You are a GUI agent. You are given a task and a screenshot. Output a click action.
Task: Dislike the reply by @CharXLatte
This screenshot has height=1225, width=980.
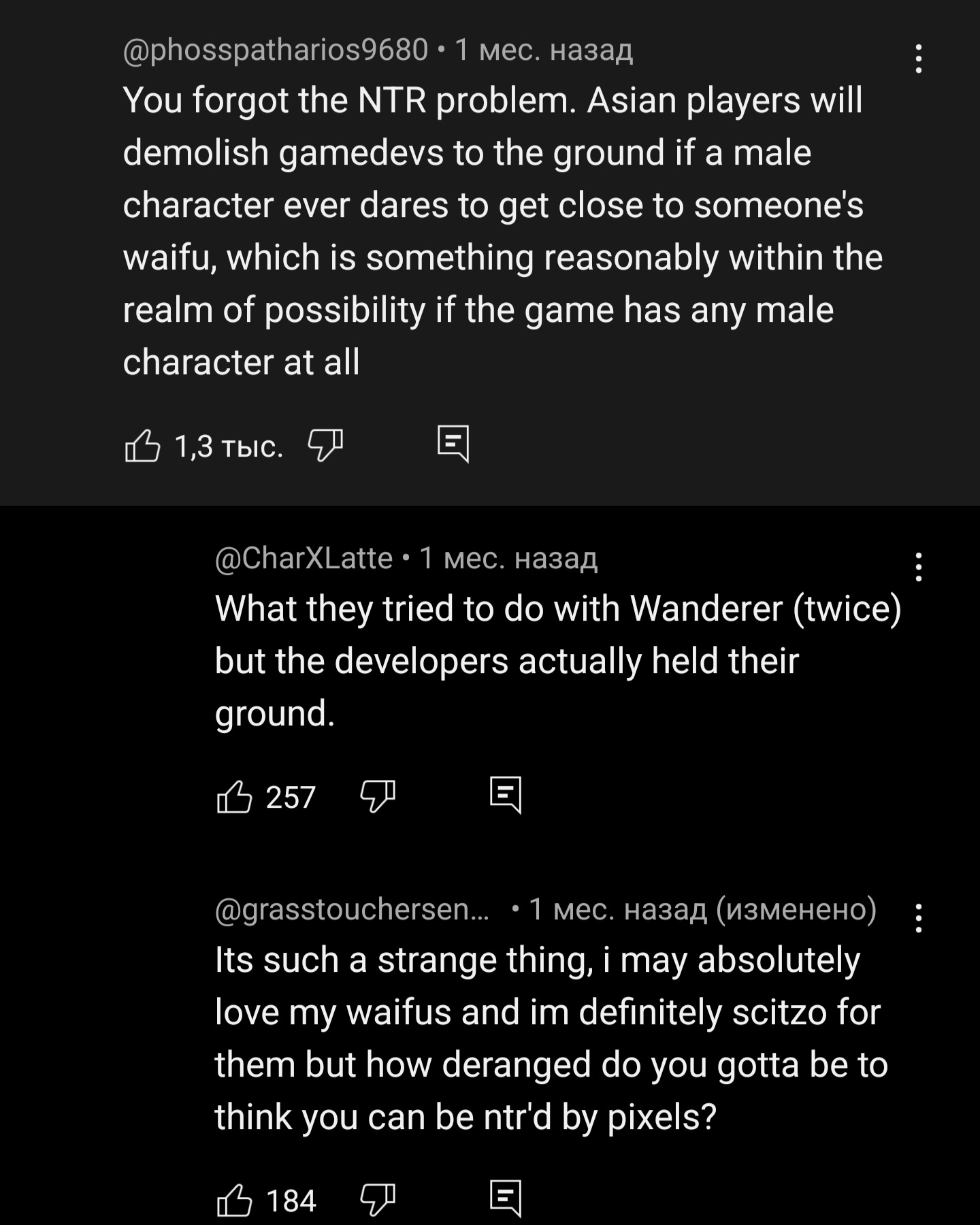pyautogui.click(x=377, y=796)
